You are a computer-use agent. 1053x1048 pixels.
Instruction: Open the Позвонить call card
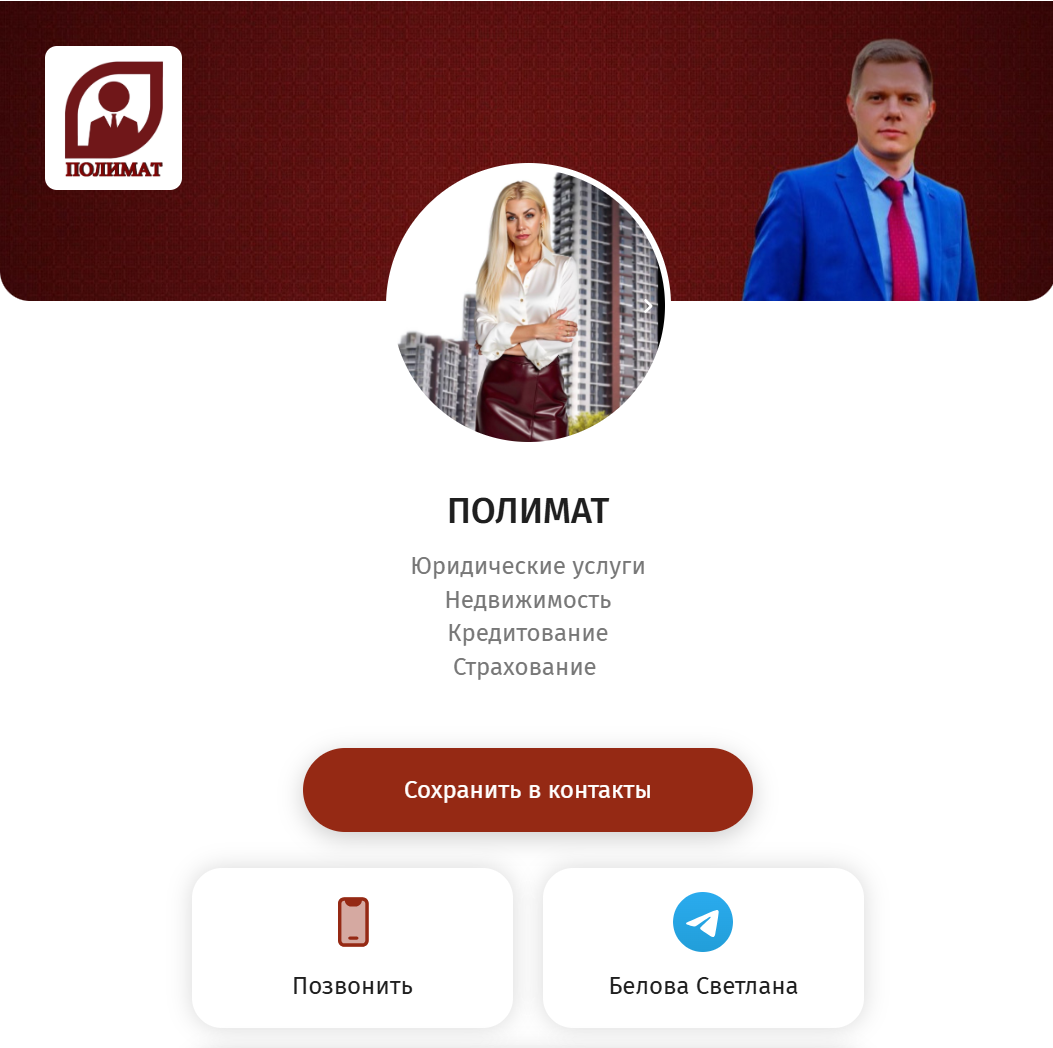(x=352, y=947)
